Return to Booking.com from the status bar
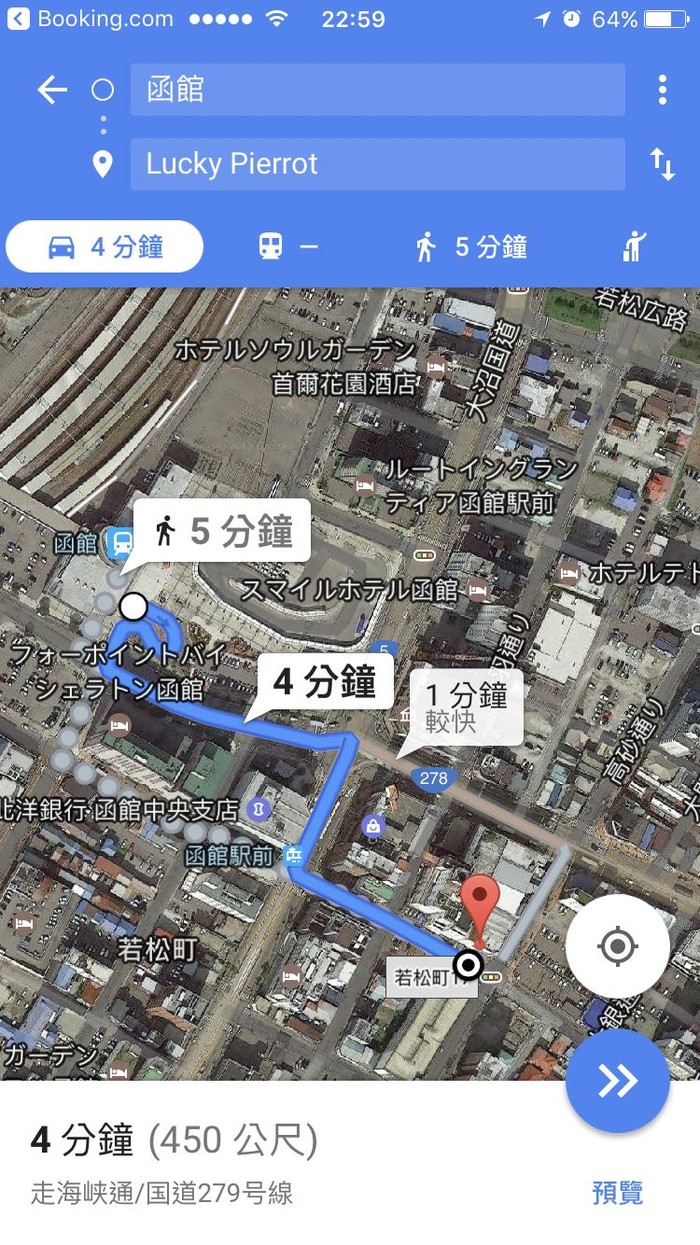Screen dimensions: 700x1245 click(90, 19)
